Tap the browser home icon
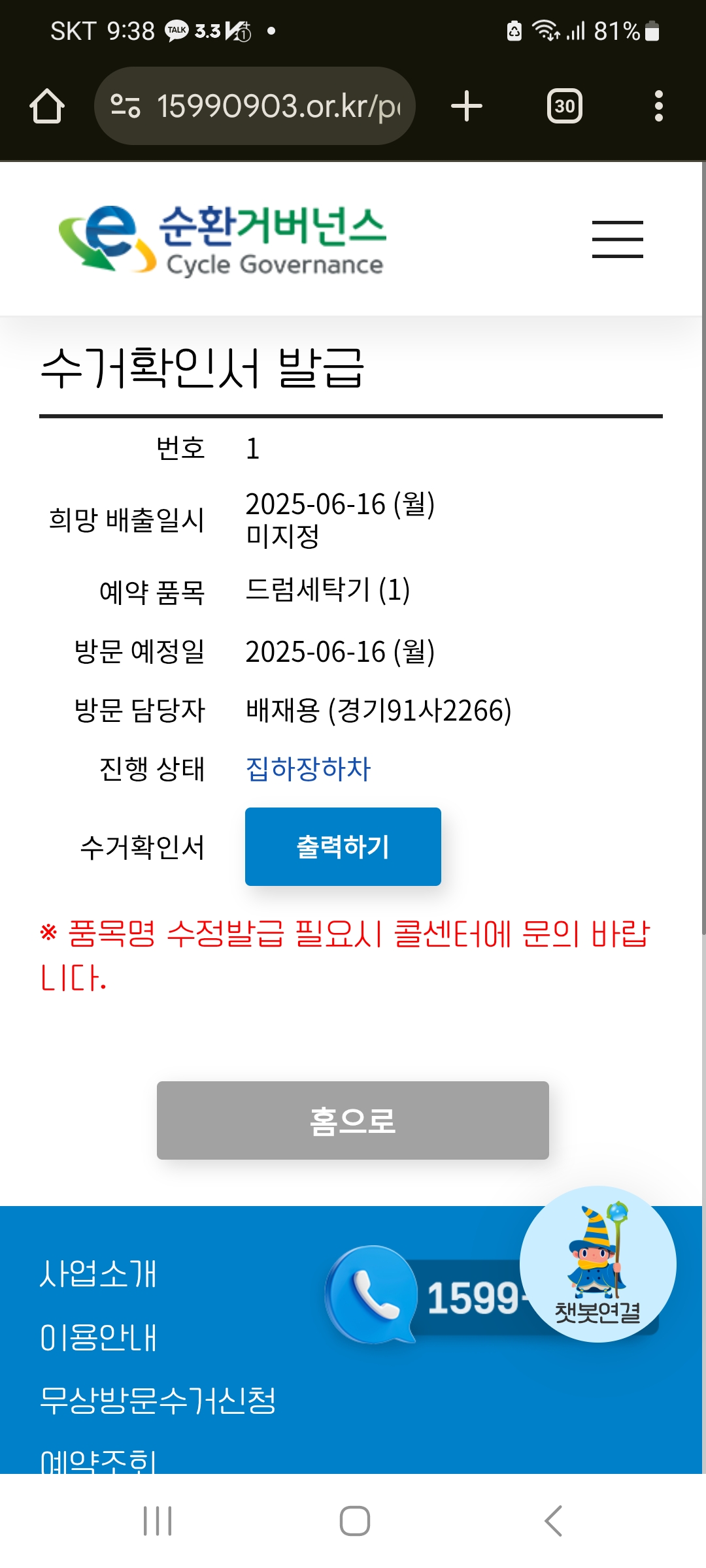The height and width of the screenshot is (1568, 706). [47, 106]
